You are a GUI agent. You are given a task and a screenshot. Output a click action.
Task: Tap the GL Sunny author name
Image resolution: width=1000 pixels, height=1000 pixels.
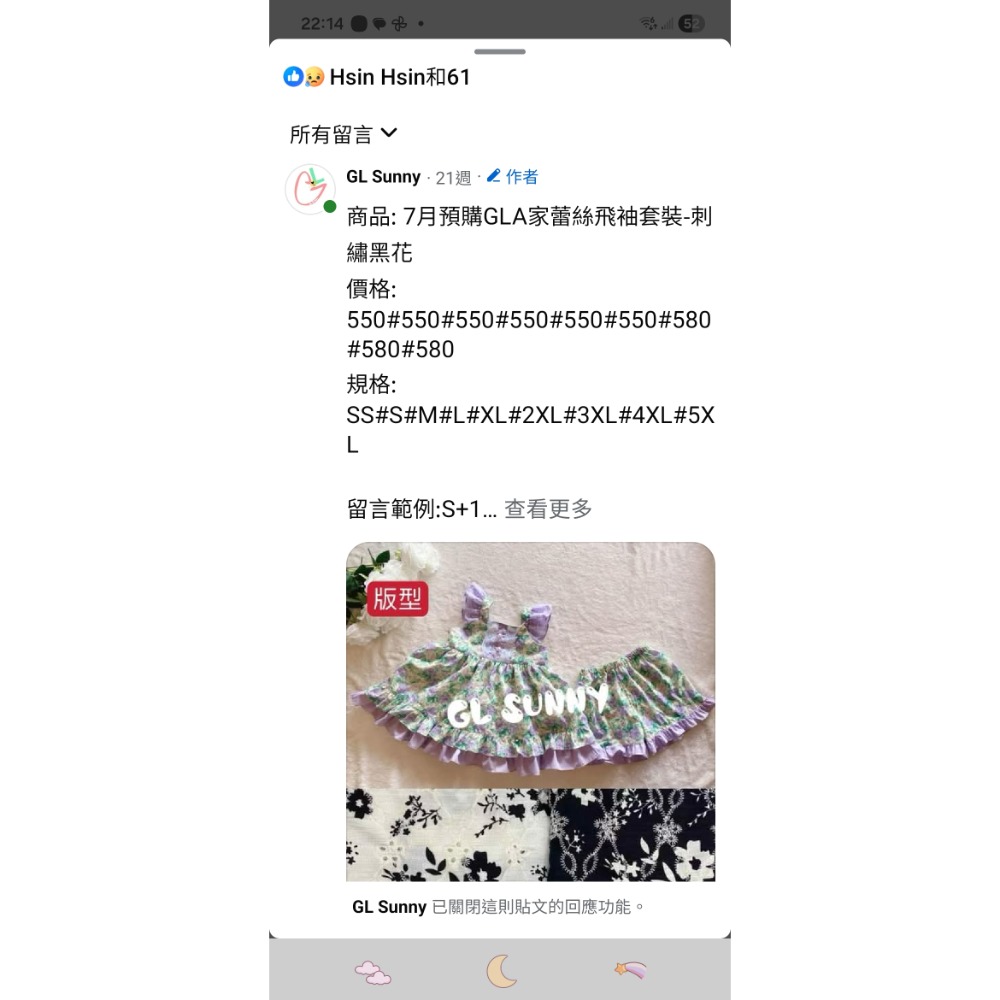(383, 177)
